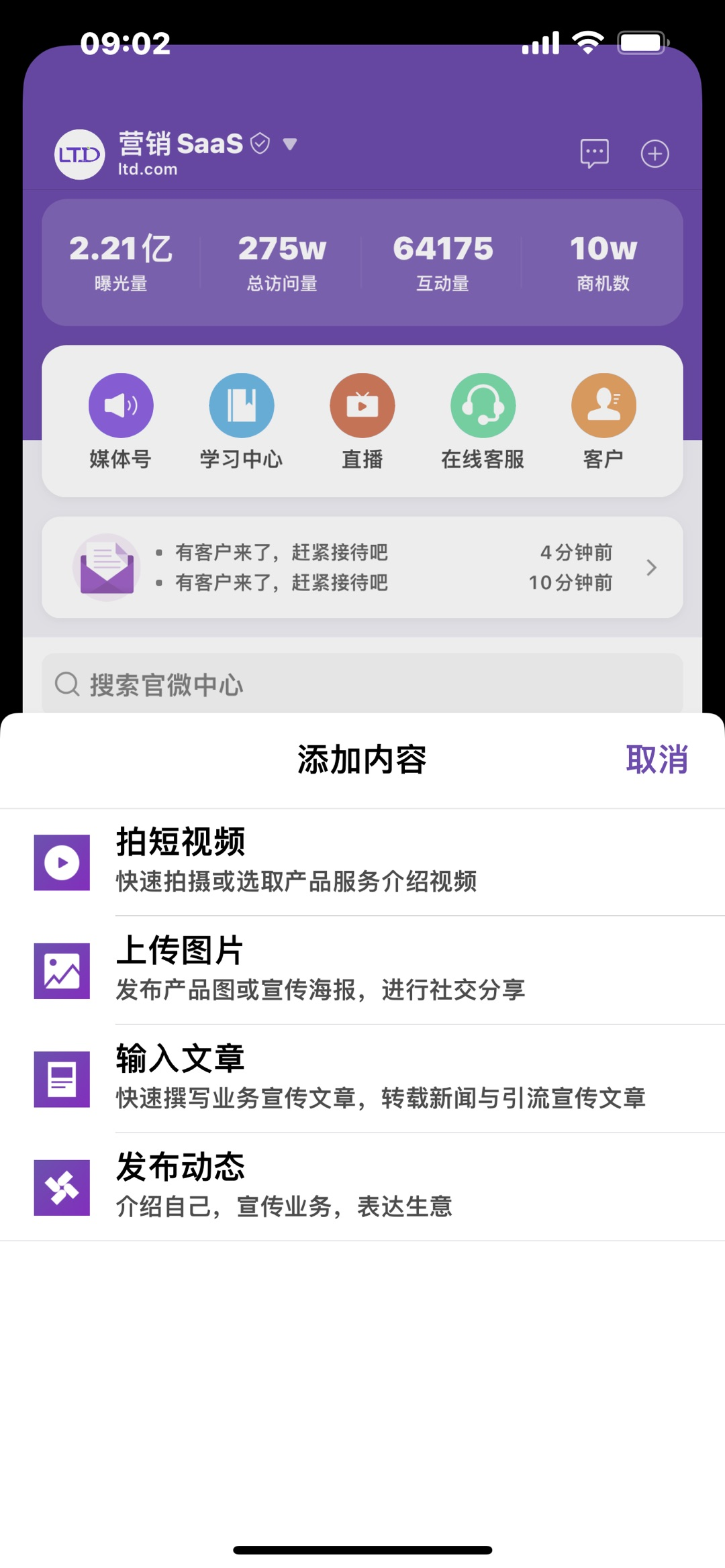Open the customer notification card
Screen dimensions: 725x1568
362,568
